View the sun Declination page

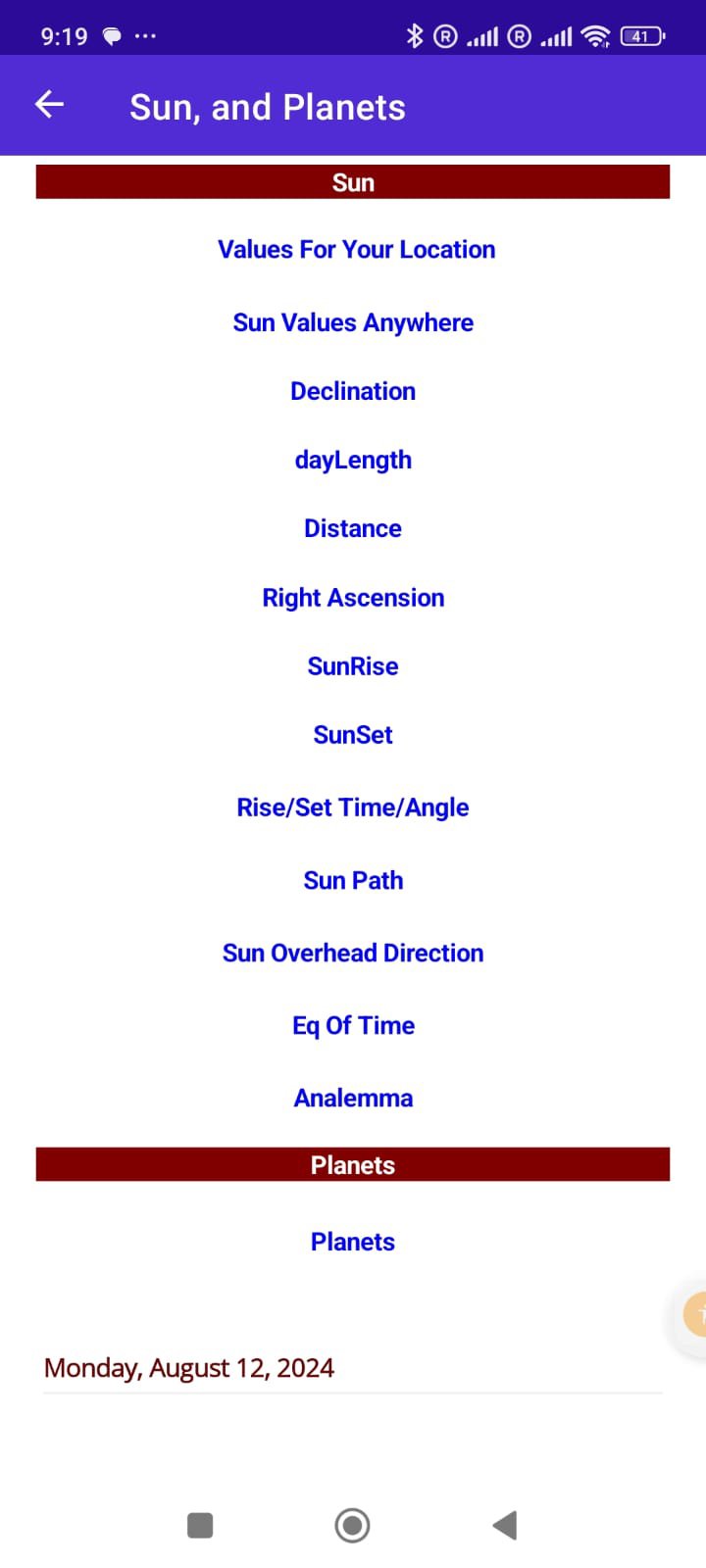tap(353, 391)
